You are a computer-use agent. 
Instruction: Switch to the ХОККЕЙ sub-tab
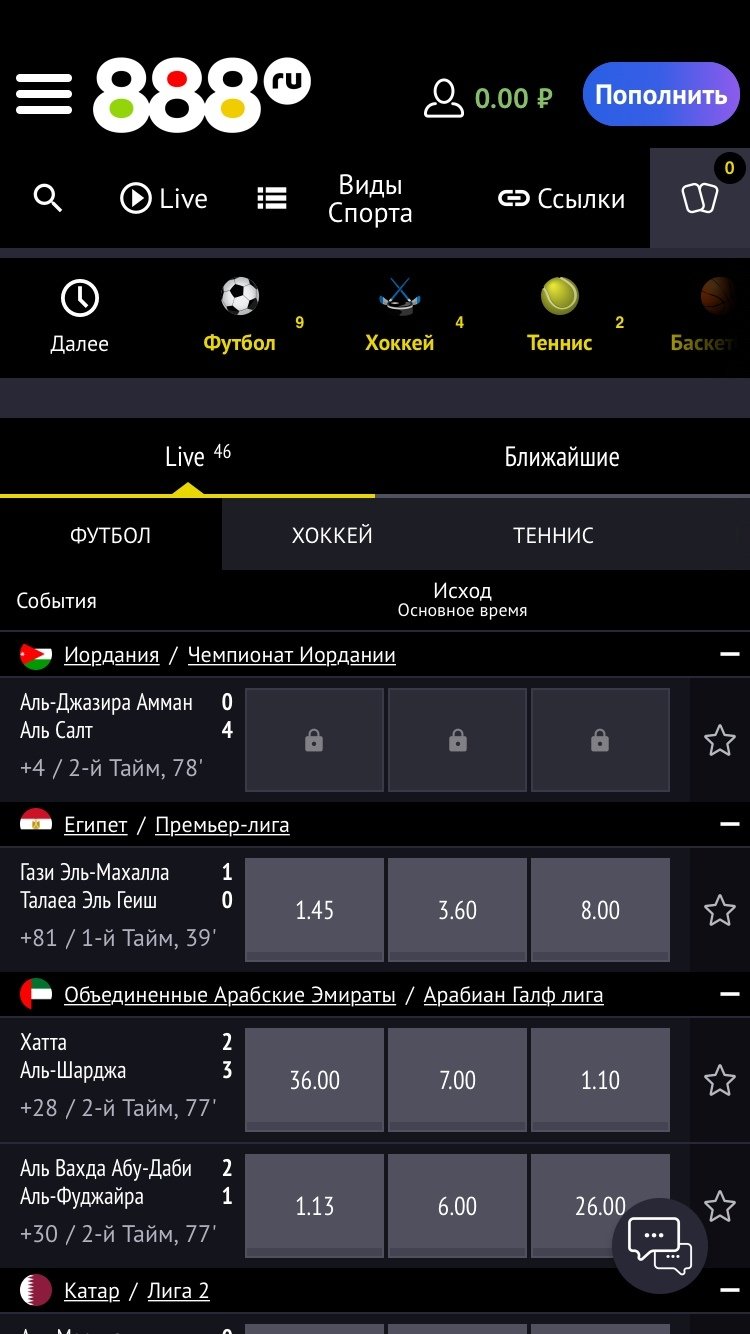tap(332, 535)
